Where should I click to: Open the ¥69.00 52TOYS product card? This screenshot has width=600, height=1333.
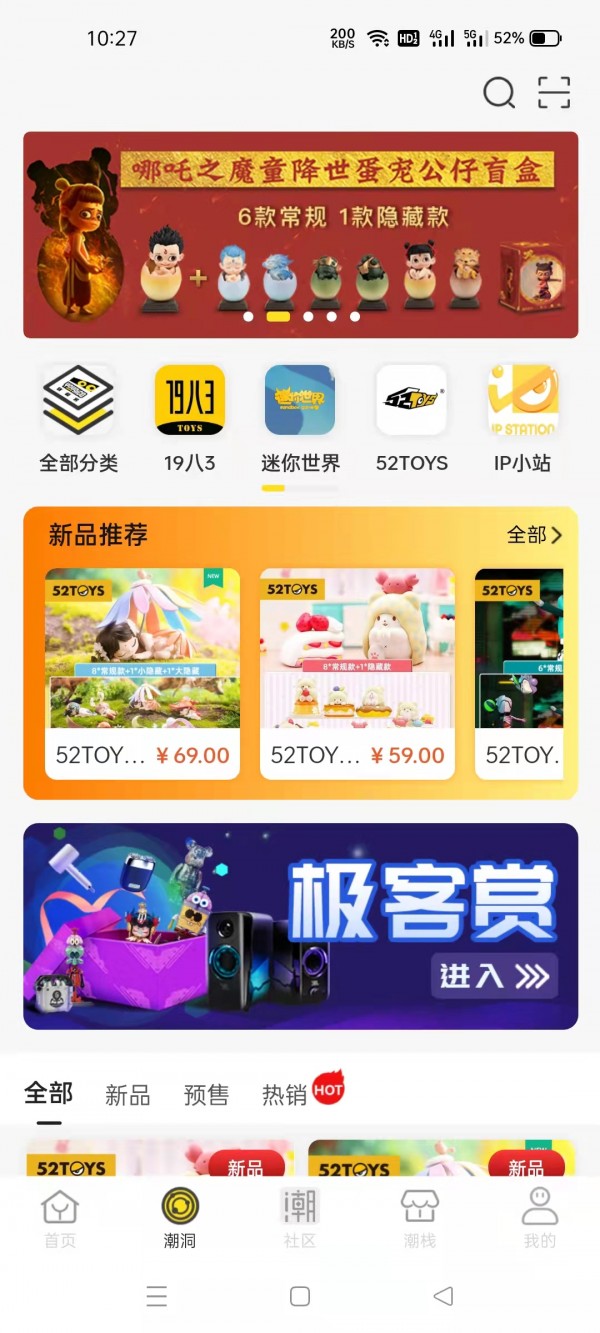coord(142,673)
